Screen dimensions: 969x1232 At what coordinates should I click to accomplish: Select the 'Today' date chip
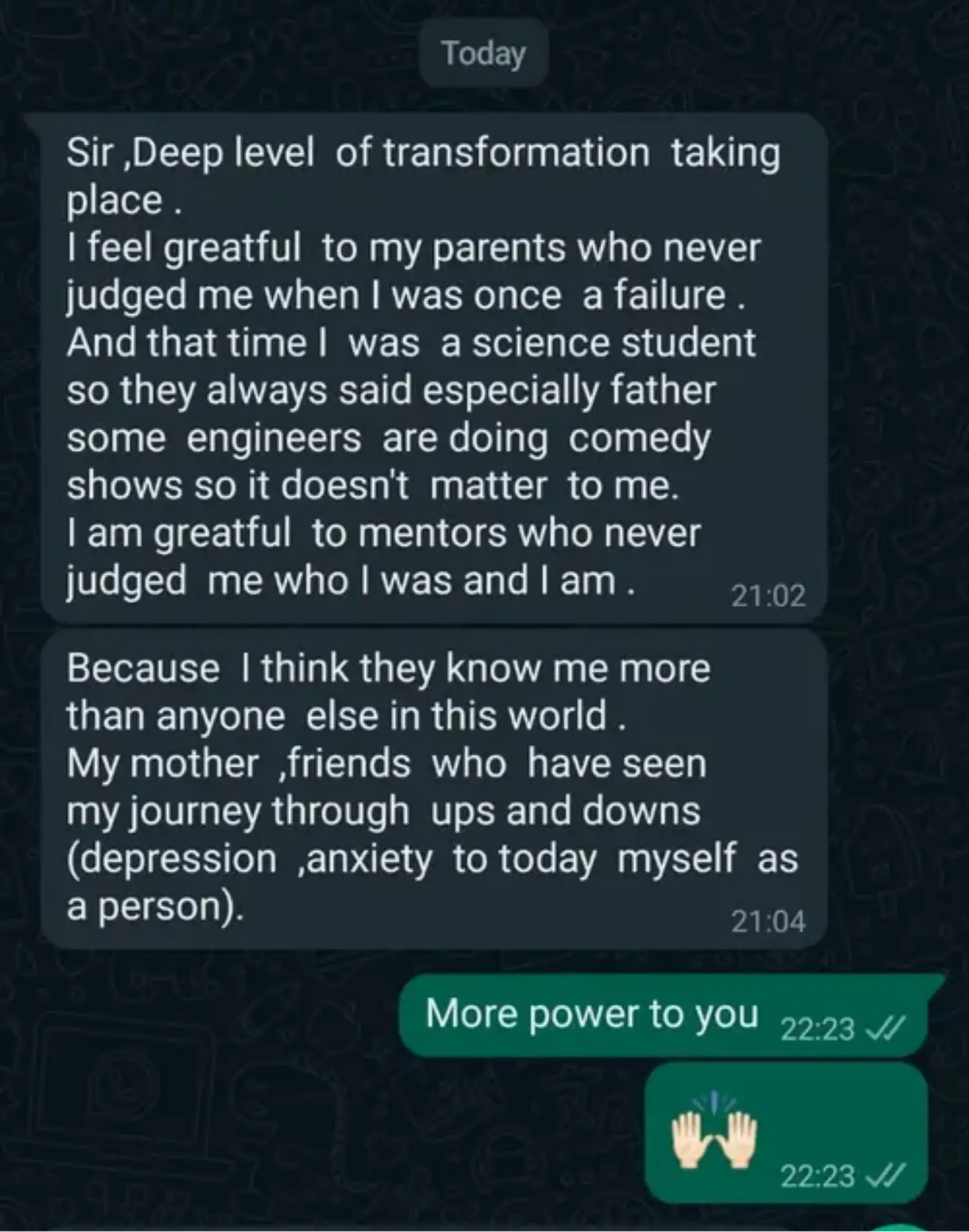(x=483, y=53)
